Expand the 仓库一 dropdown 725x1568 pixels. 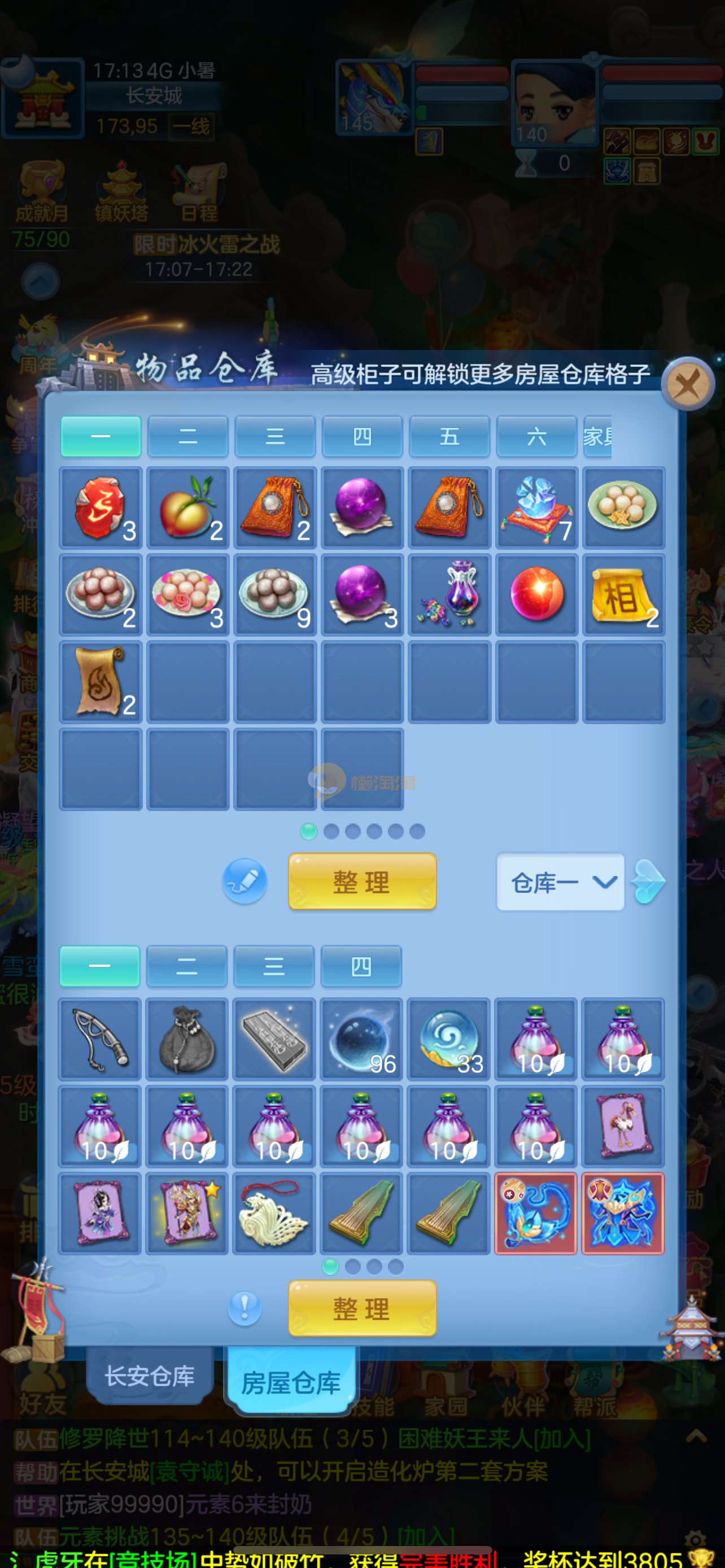click(560, 882)
